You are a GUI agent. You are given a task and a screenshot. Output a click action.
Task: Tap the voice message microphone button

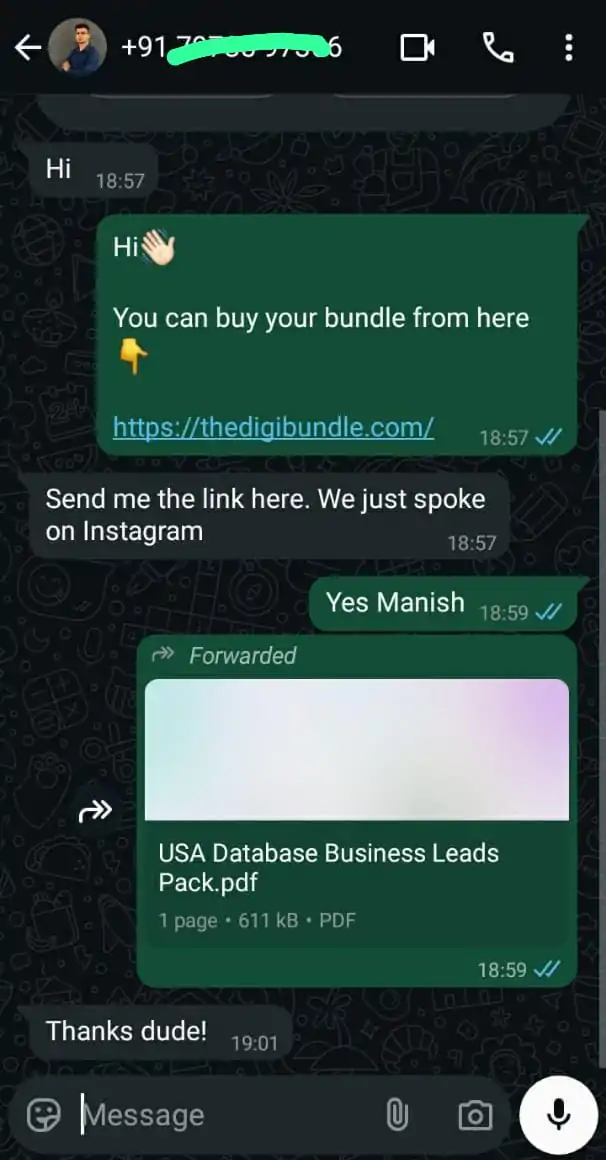559,1113
